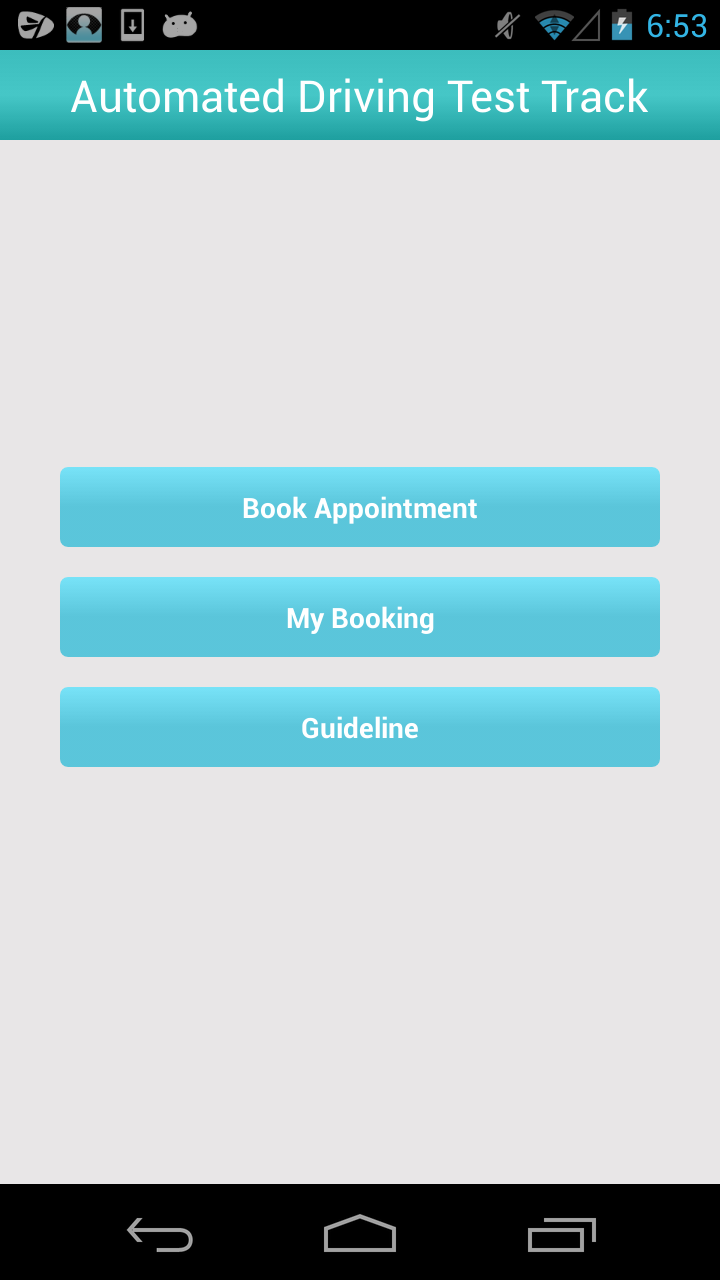Tap the Book Appointment button
The width and height of the screenshot is (720, 1280).
pos(360,507)
